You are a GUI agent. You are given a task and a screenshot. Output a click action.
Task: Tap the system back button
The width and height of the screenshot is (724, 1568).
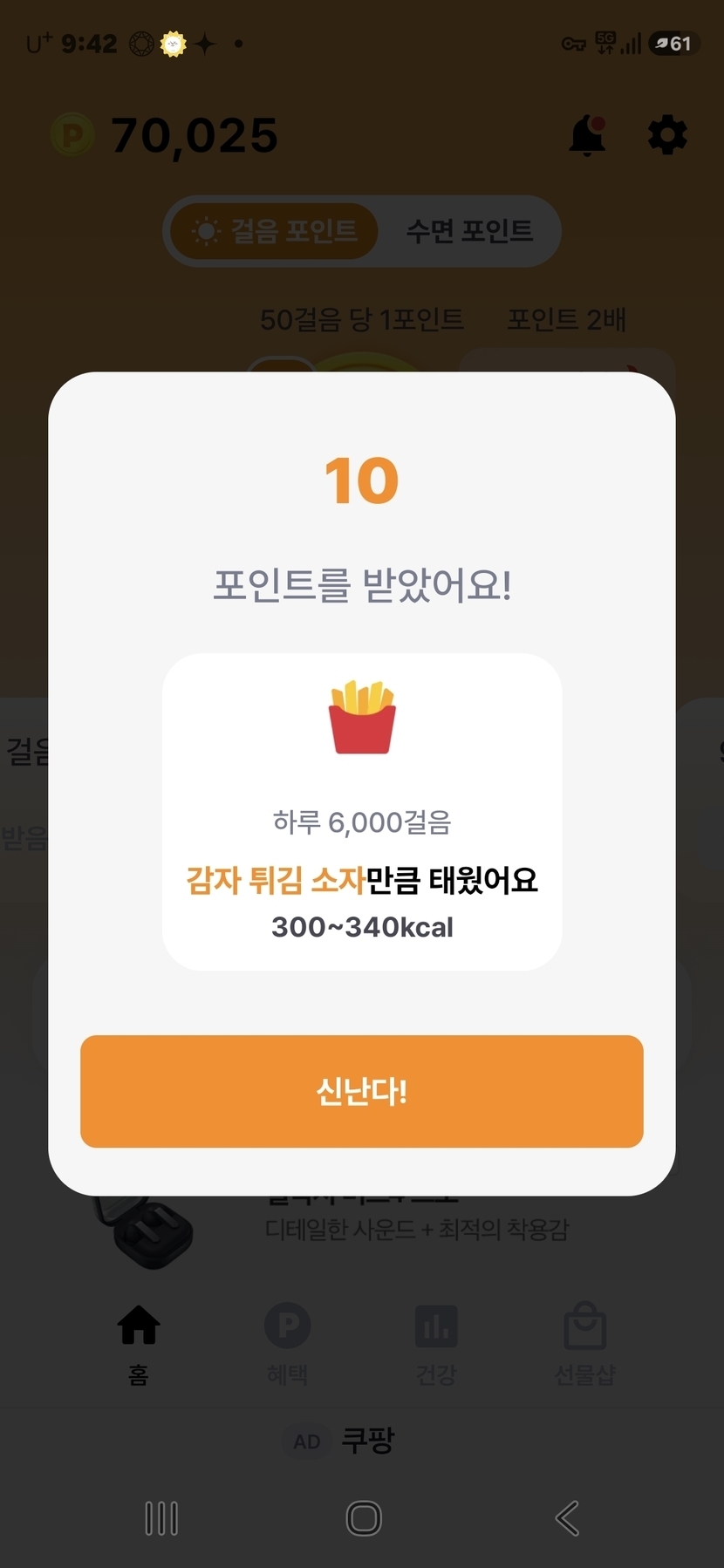click(567, 1518)
